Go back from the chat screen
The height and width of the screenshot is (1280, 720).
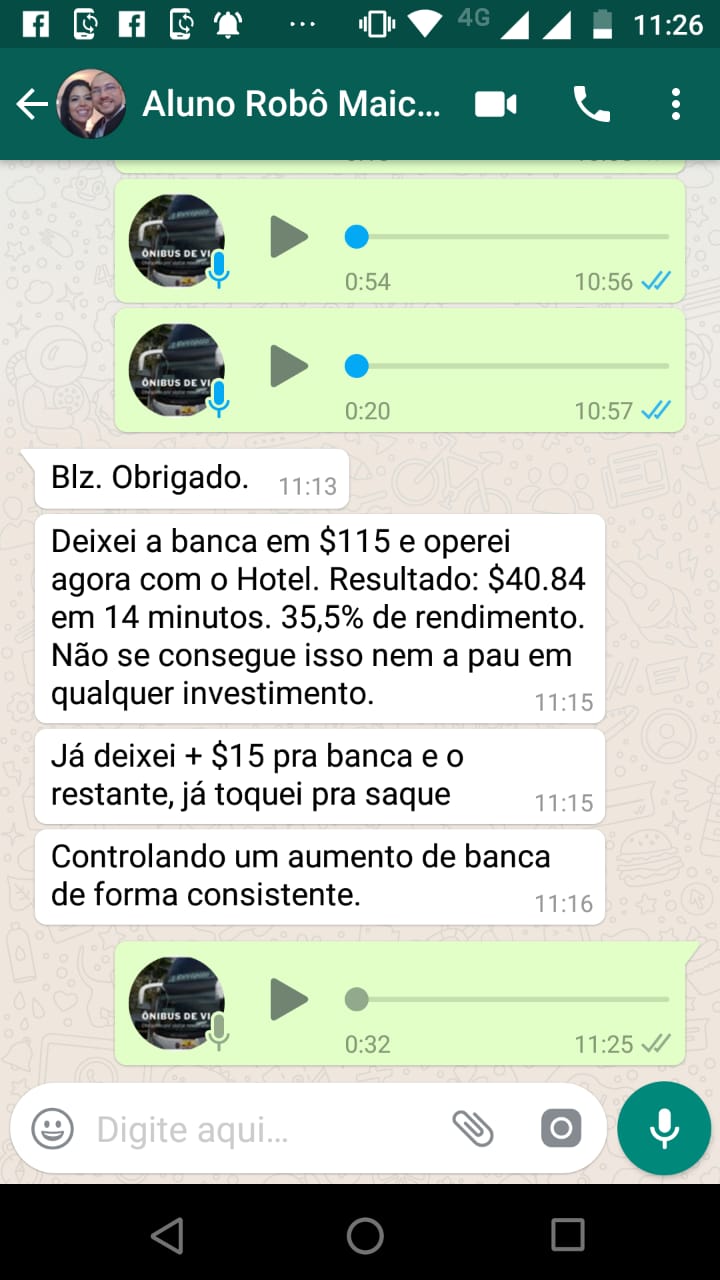[32, 104]
